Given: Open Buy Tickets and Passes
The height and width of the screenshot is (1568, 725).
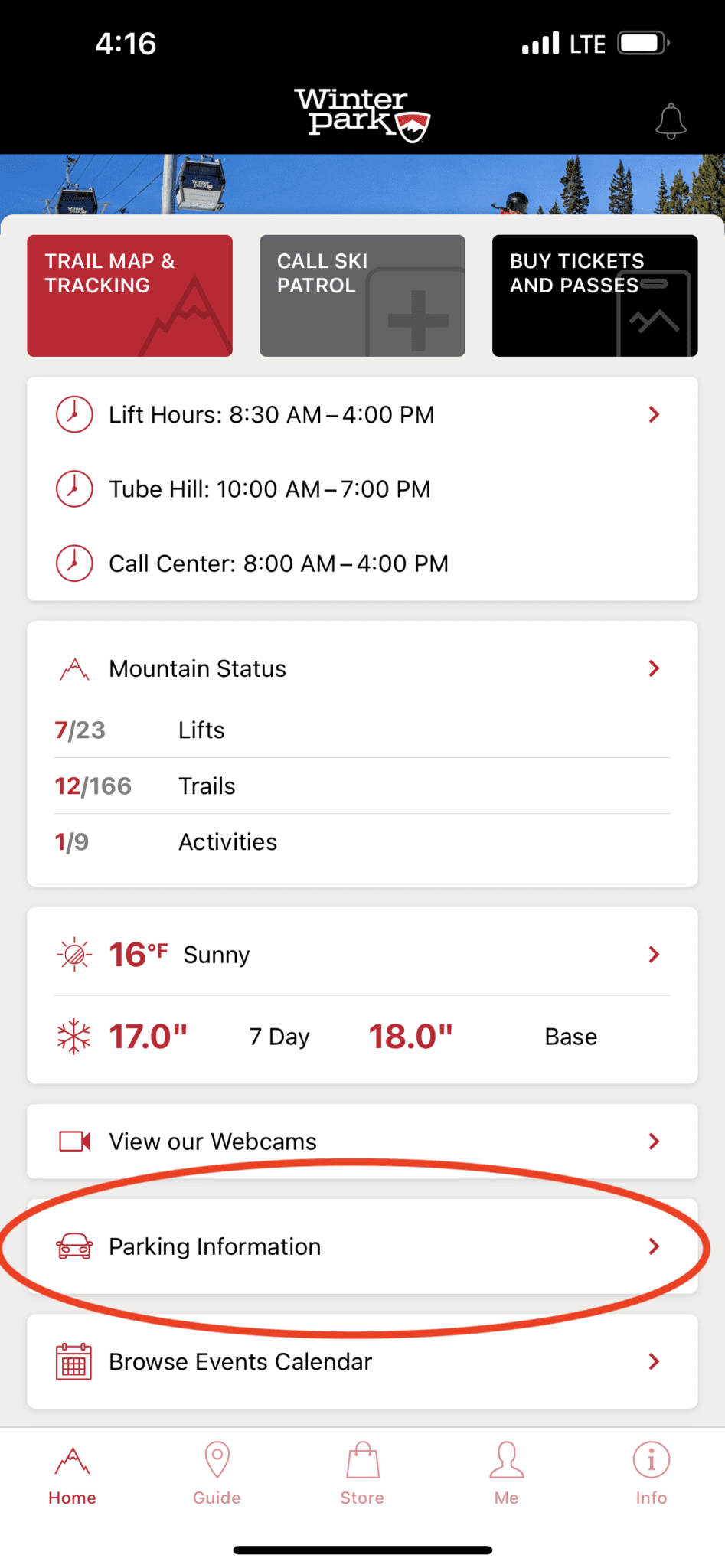Looking at the screenshot, I should (595, 296).
